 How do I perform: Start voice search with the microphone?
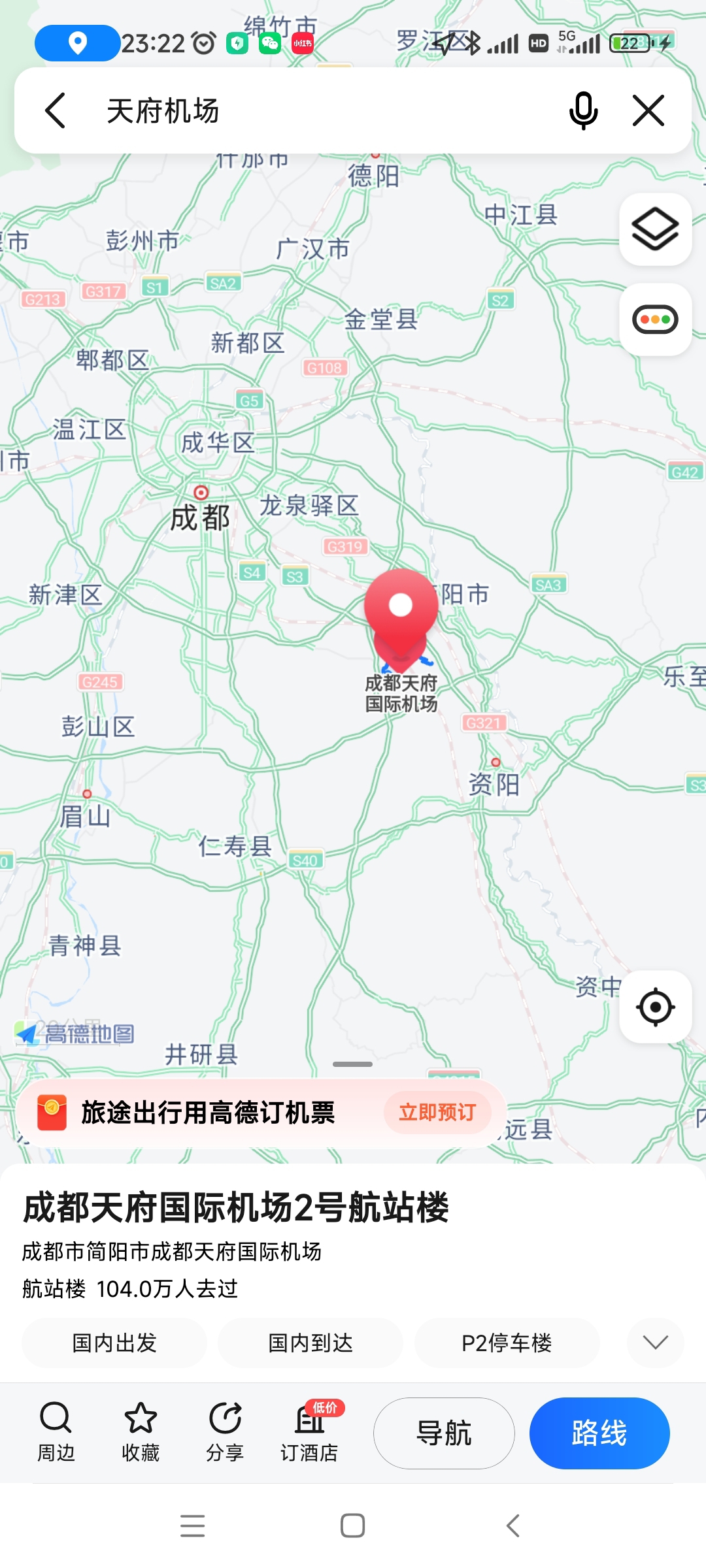(583, 110)
